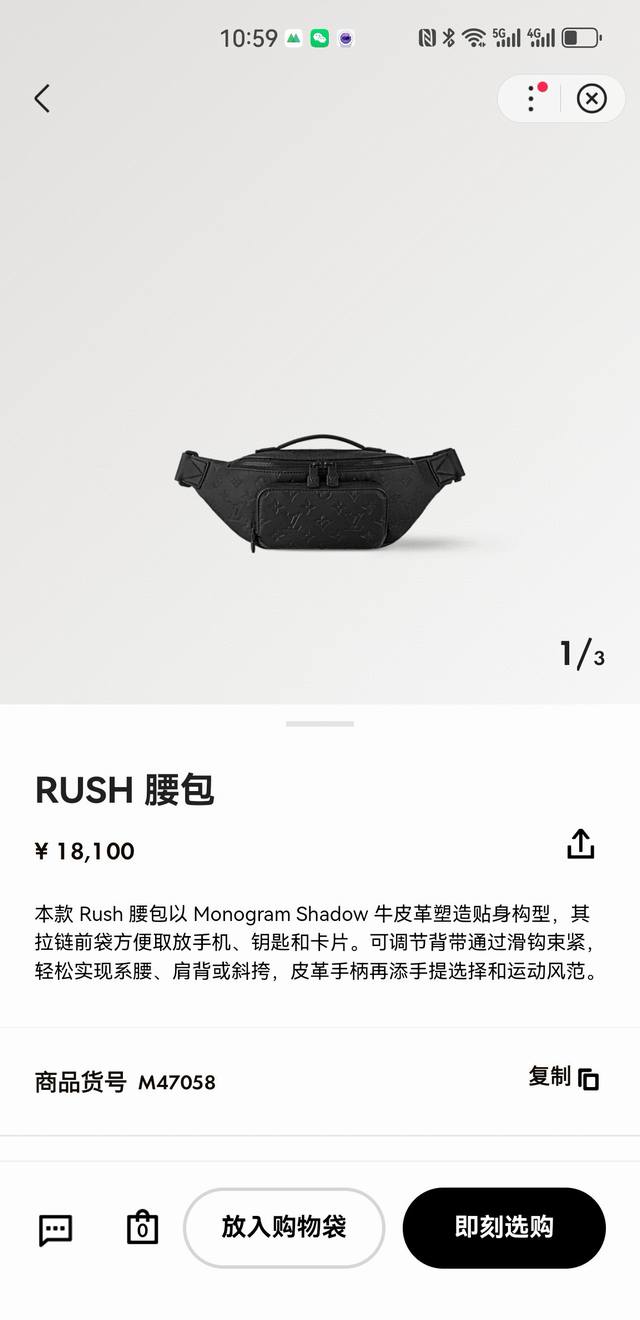The image size is (640, 1320).
Task: Copy product number via 复制
Action: 563,1078
